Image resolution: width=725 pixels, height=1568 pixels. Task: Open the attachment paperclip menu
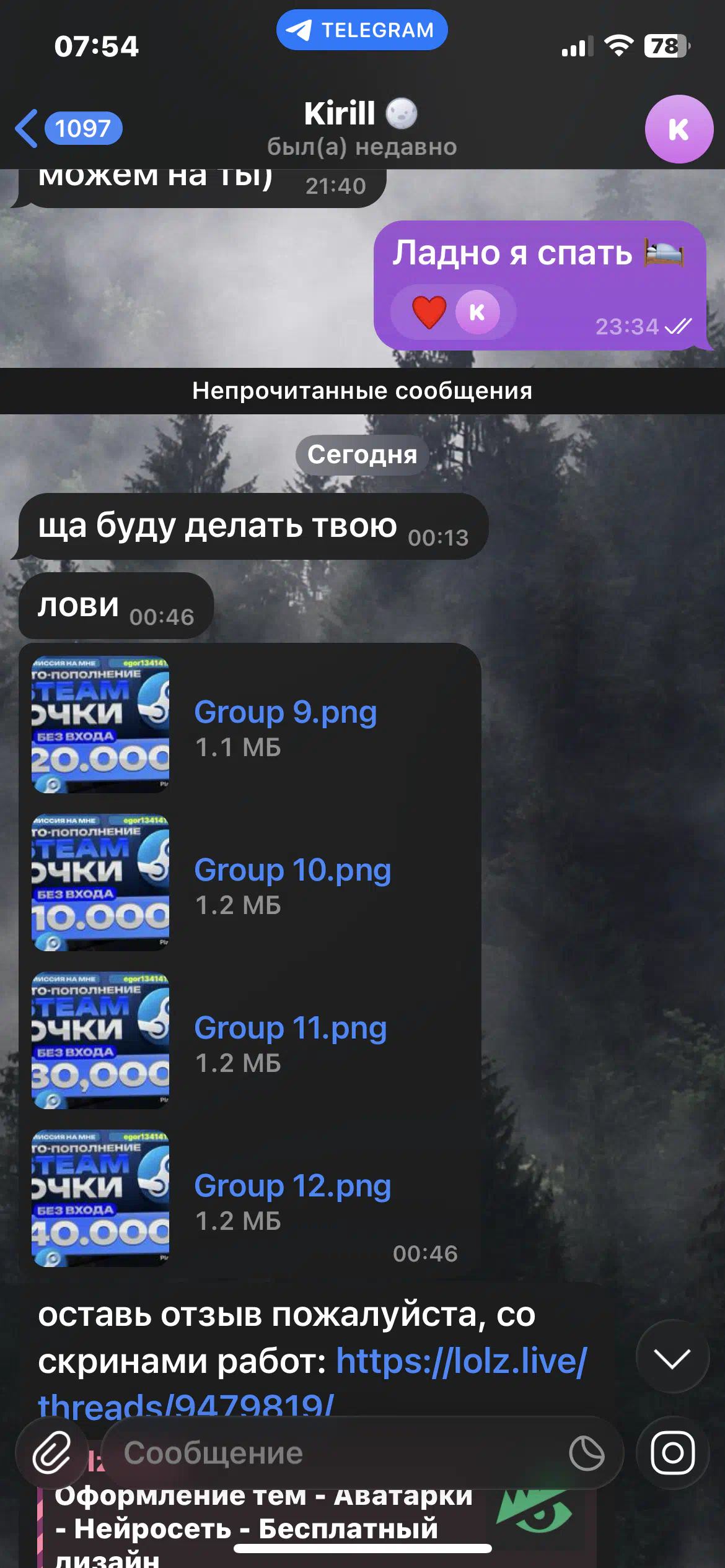pos(52,1453)
